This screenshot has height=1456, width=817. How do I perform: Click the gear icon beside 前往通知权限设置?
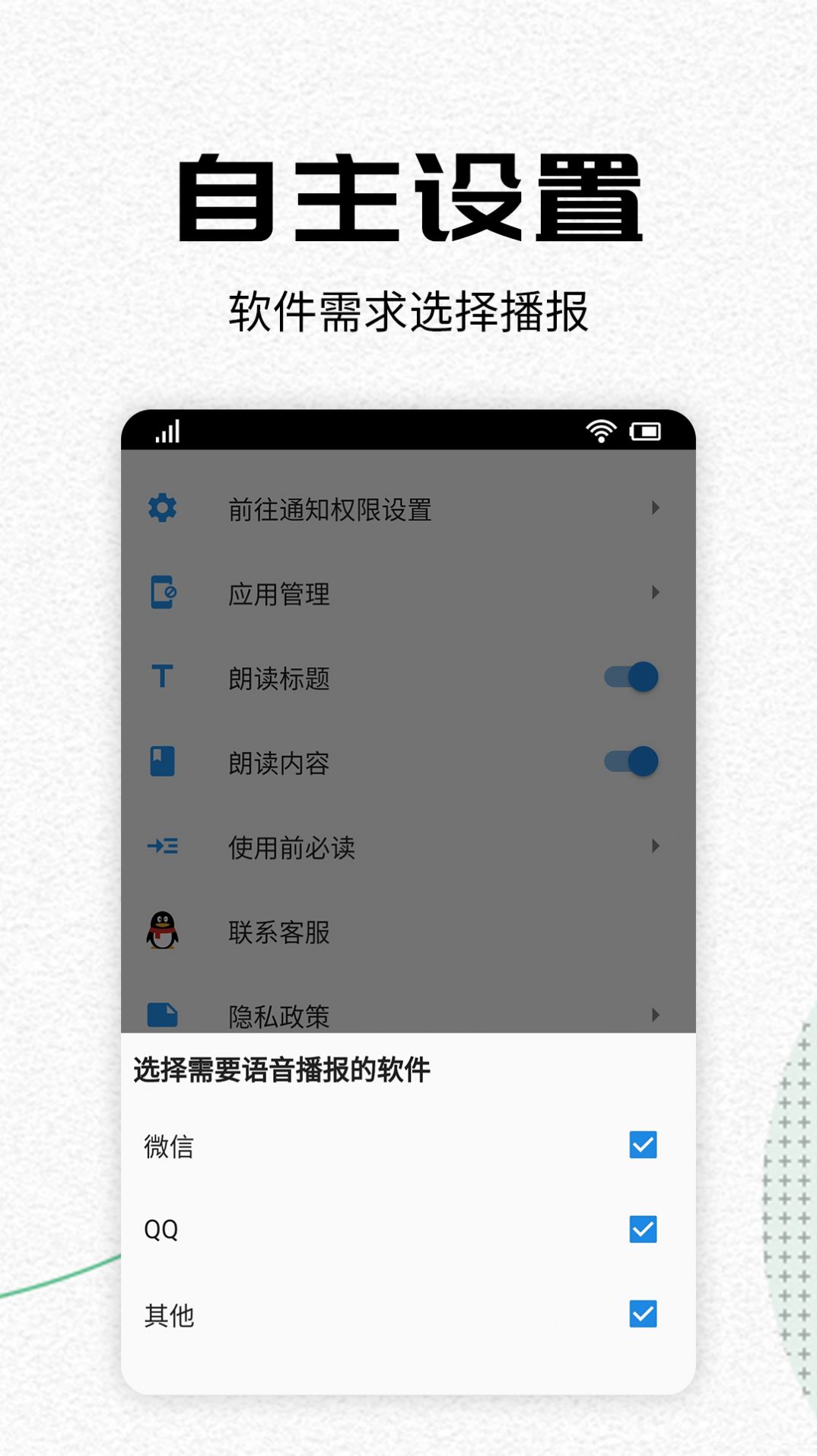[x=162, y=508]
